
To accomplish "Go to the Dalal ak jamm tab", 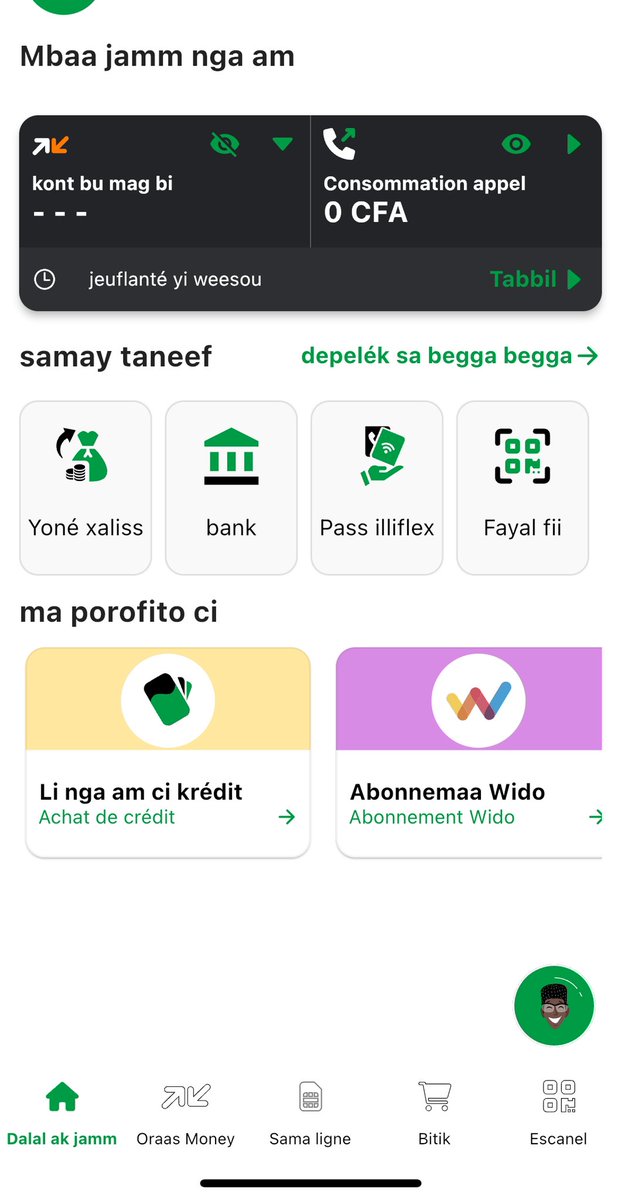I will [62, 1112].
